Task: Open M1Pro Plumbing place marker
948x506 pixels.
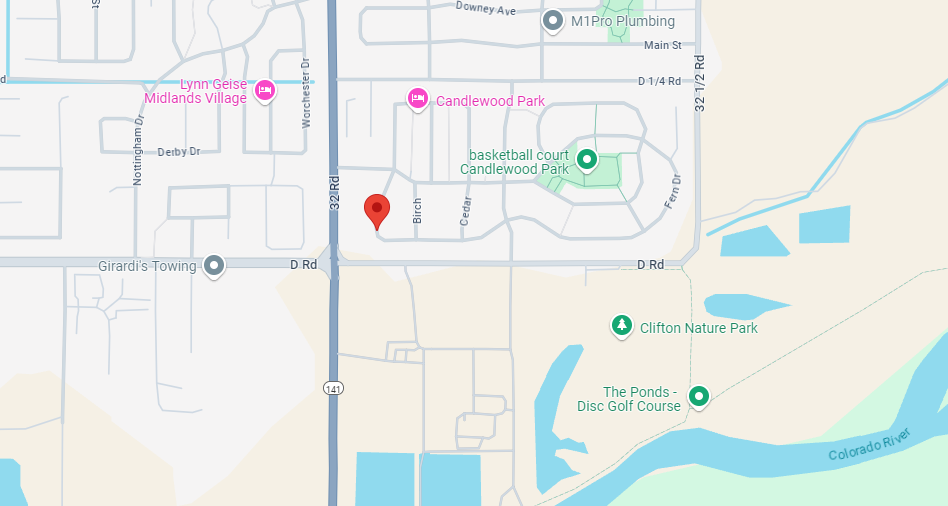Action: click(552, 21)
